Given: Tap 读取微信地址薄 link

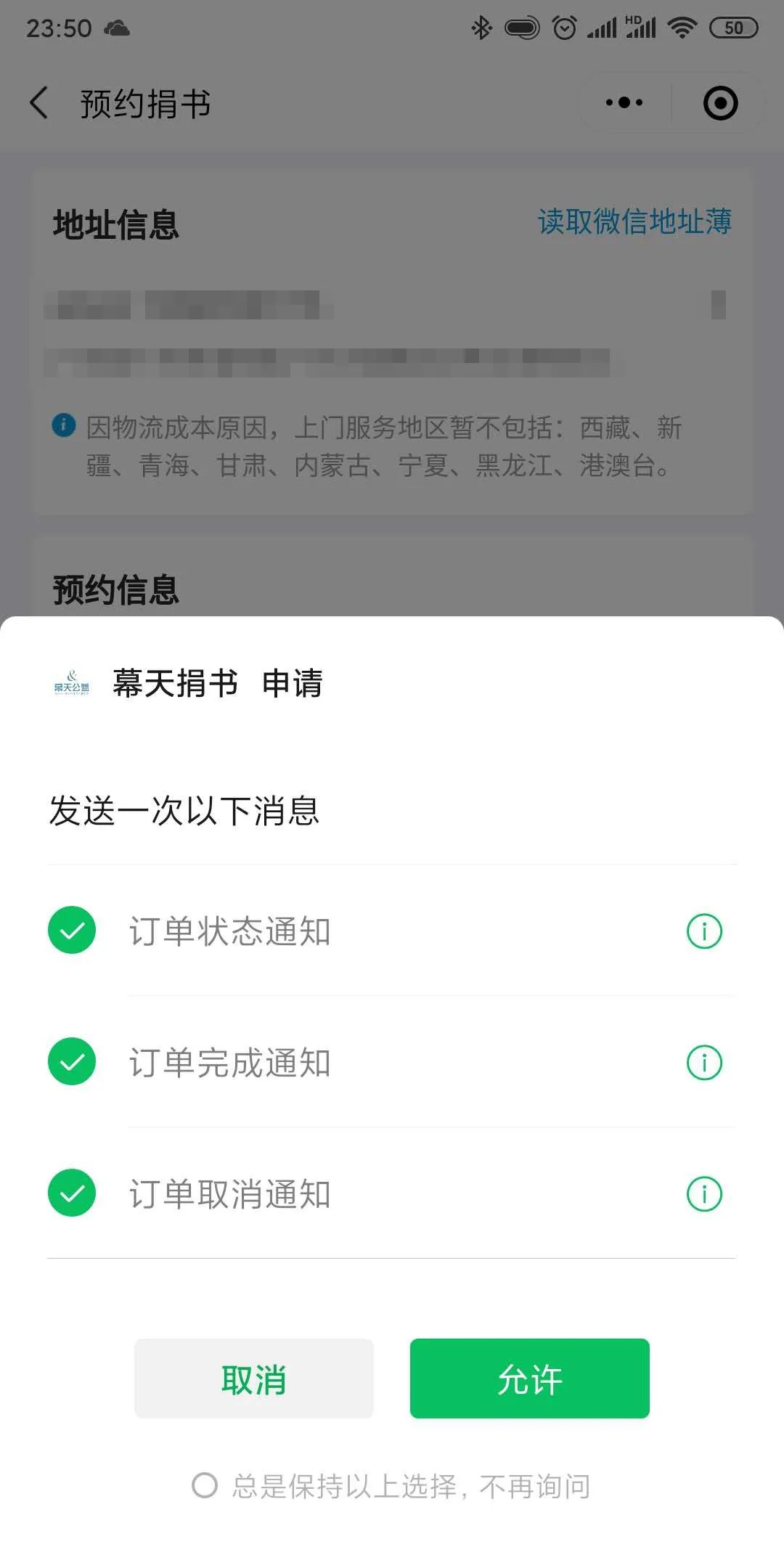Looking at the screenshot, I should 634,221.
